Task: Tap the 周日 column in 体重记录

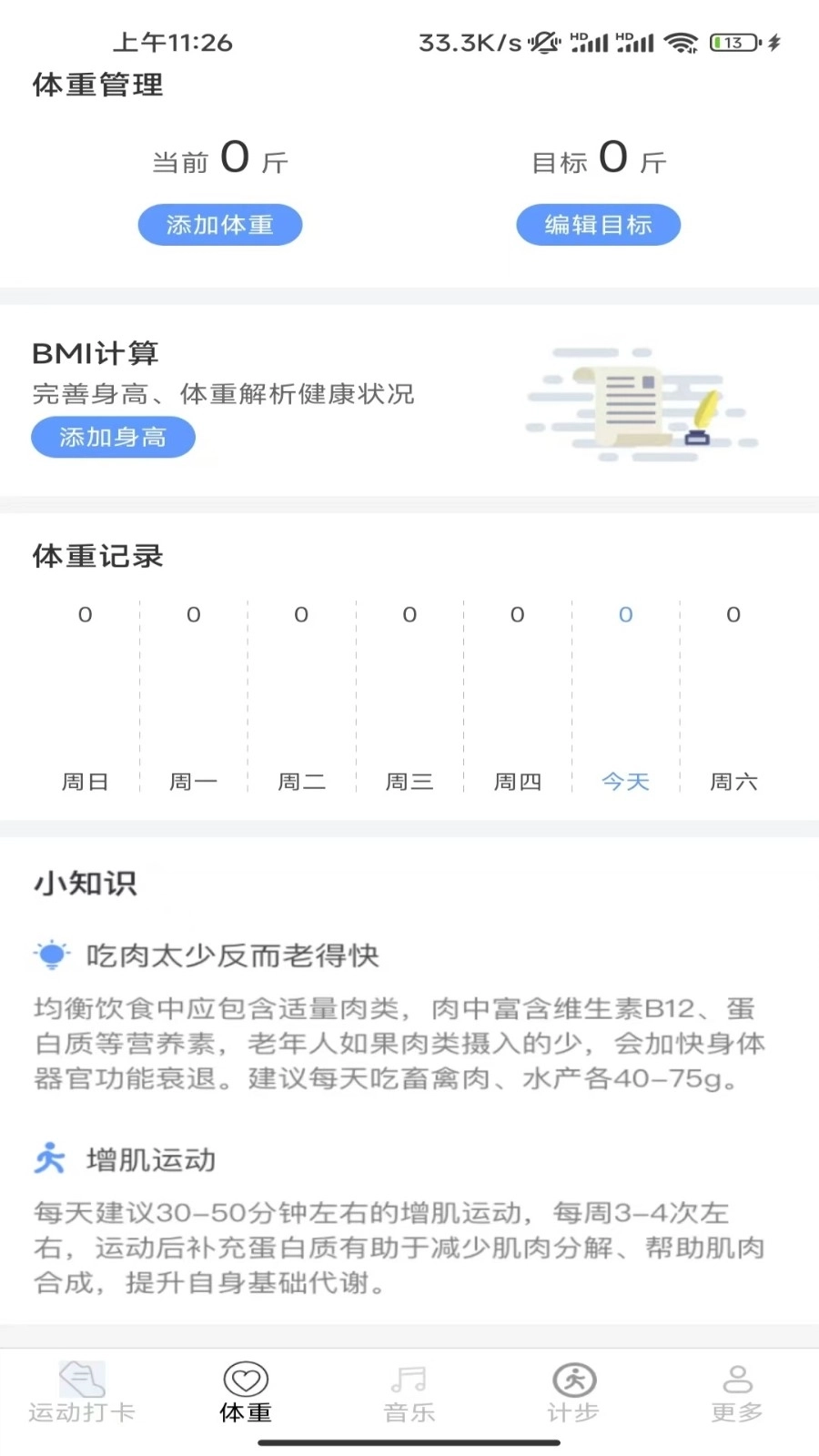Action: tap(86, 781)
